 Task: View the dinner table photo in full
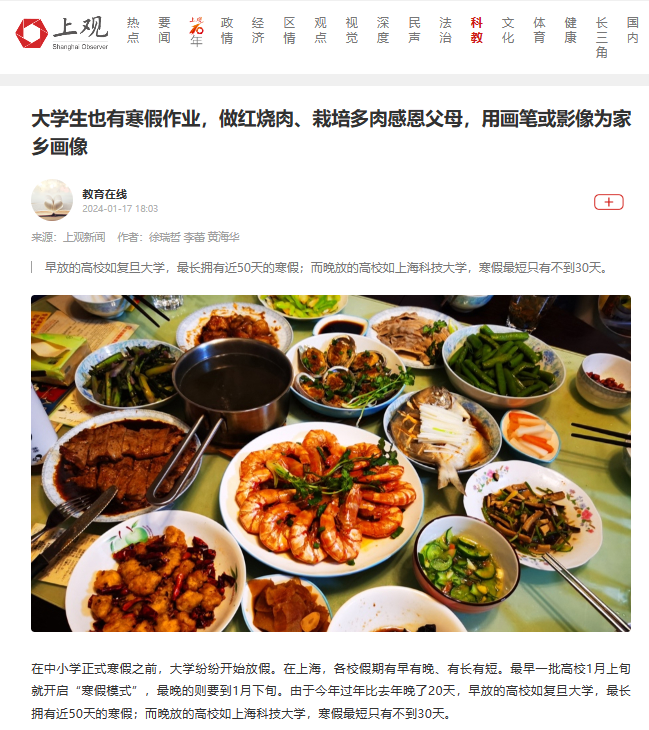(331, 463)
